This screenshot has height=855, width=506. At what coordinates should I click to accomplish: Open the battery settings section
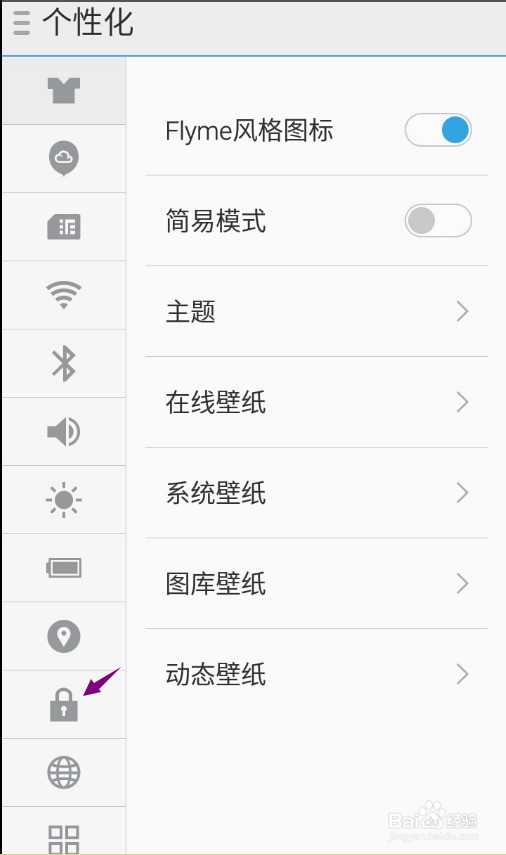64,568
